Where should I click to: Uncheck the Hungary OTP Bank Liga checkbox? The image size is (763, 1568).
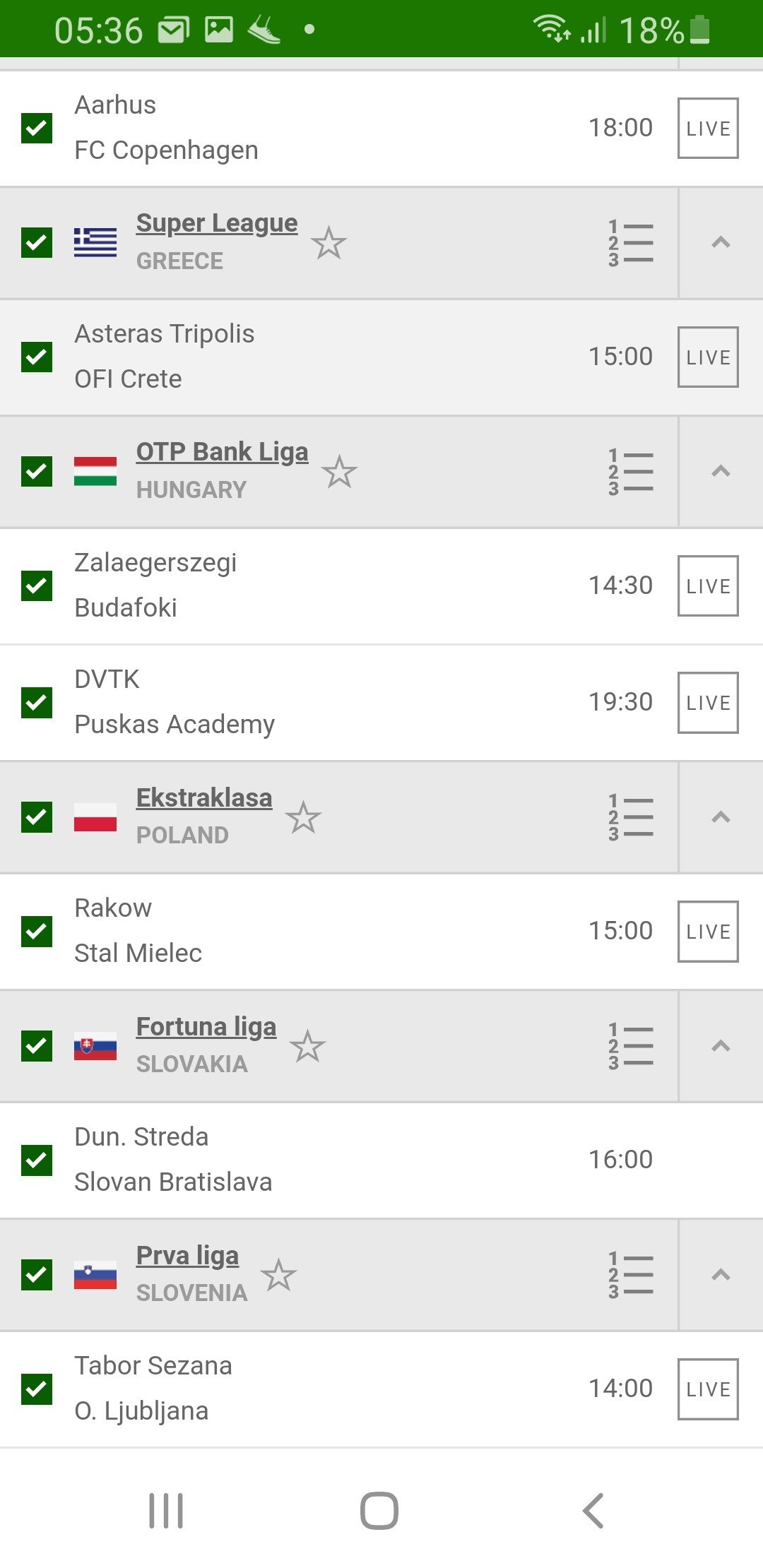coord(37,471)
